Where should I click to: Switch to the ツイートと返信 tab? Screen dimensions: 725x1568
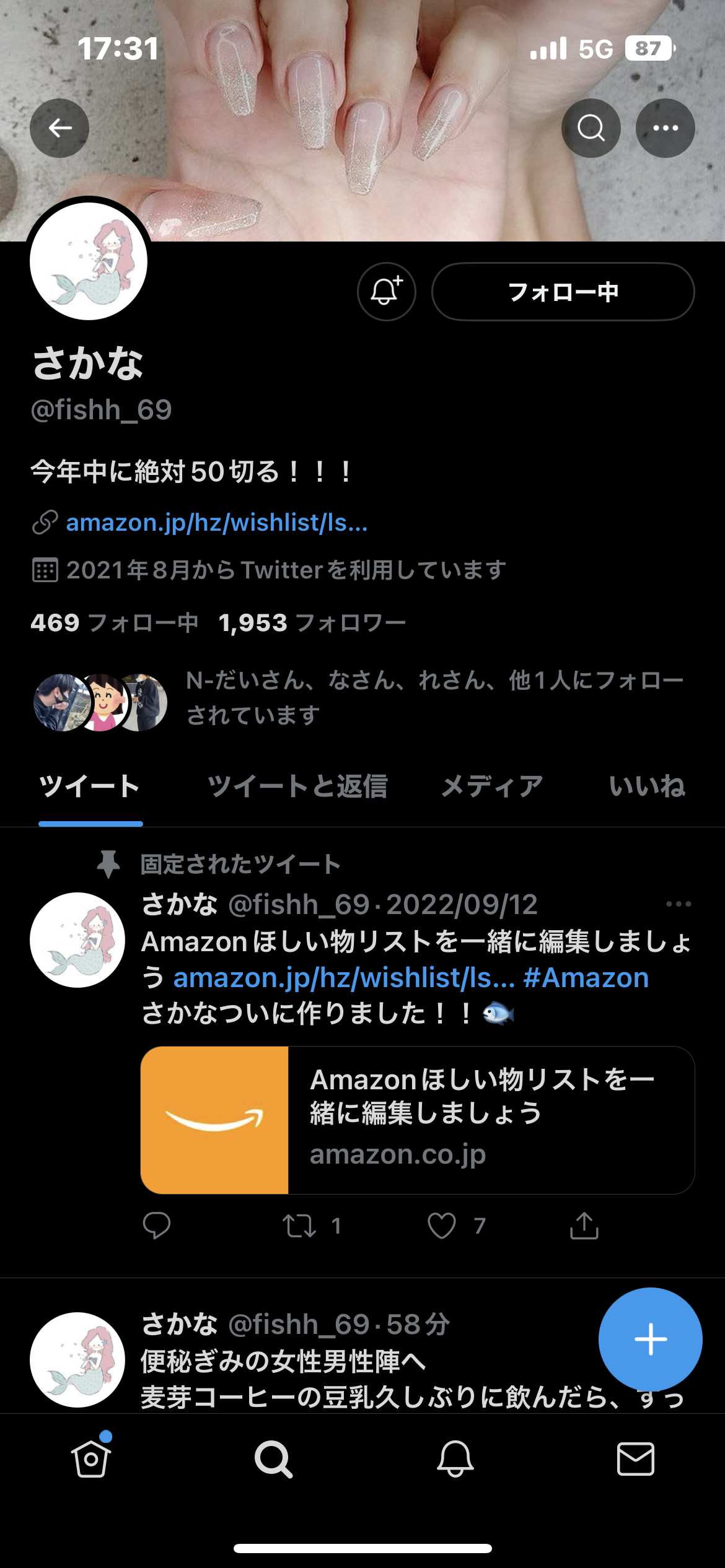[x=297, y=786]
